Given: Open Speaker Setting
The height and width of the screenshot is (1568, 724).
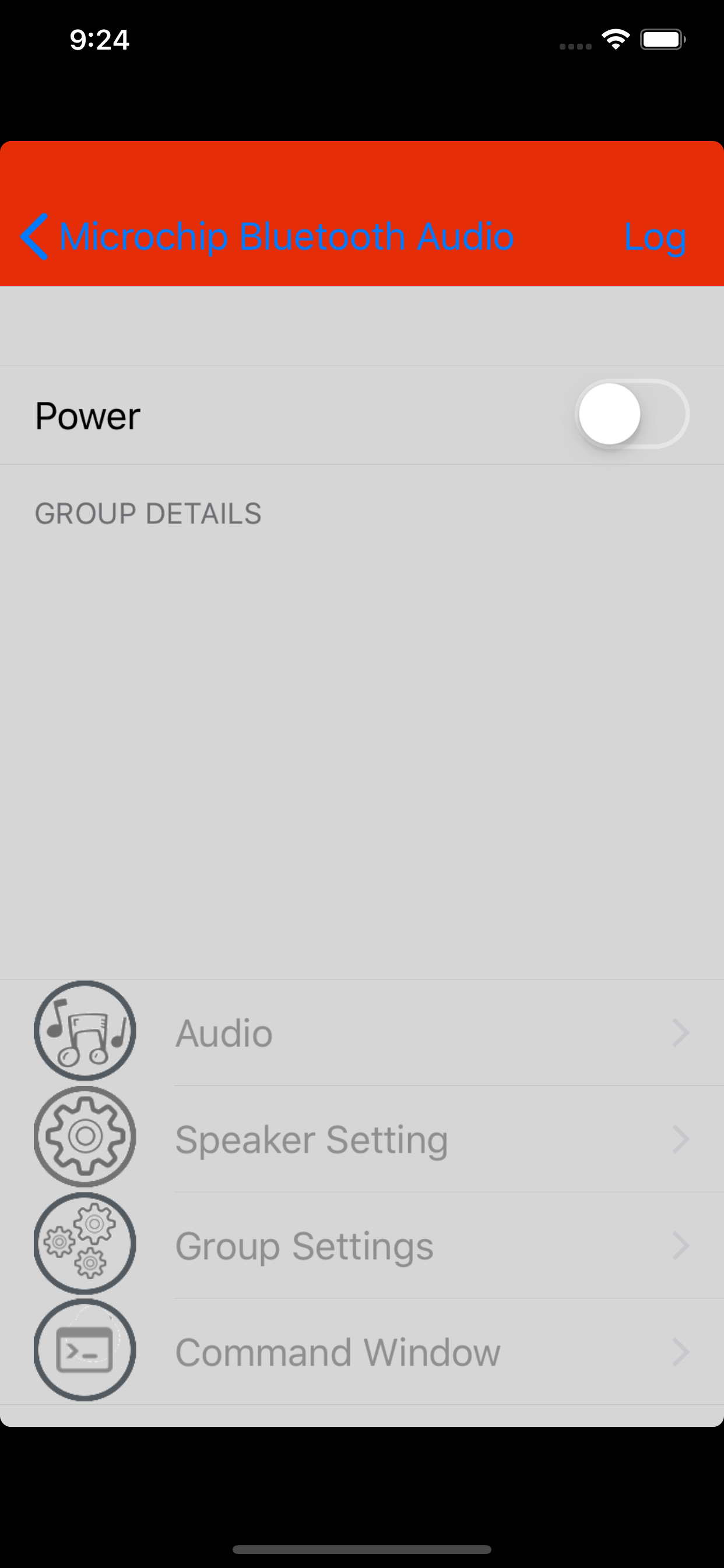Looking at the screenshot, I should click(361, 1139).
